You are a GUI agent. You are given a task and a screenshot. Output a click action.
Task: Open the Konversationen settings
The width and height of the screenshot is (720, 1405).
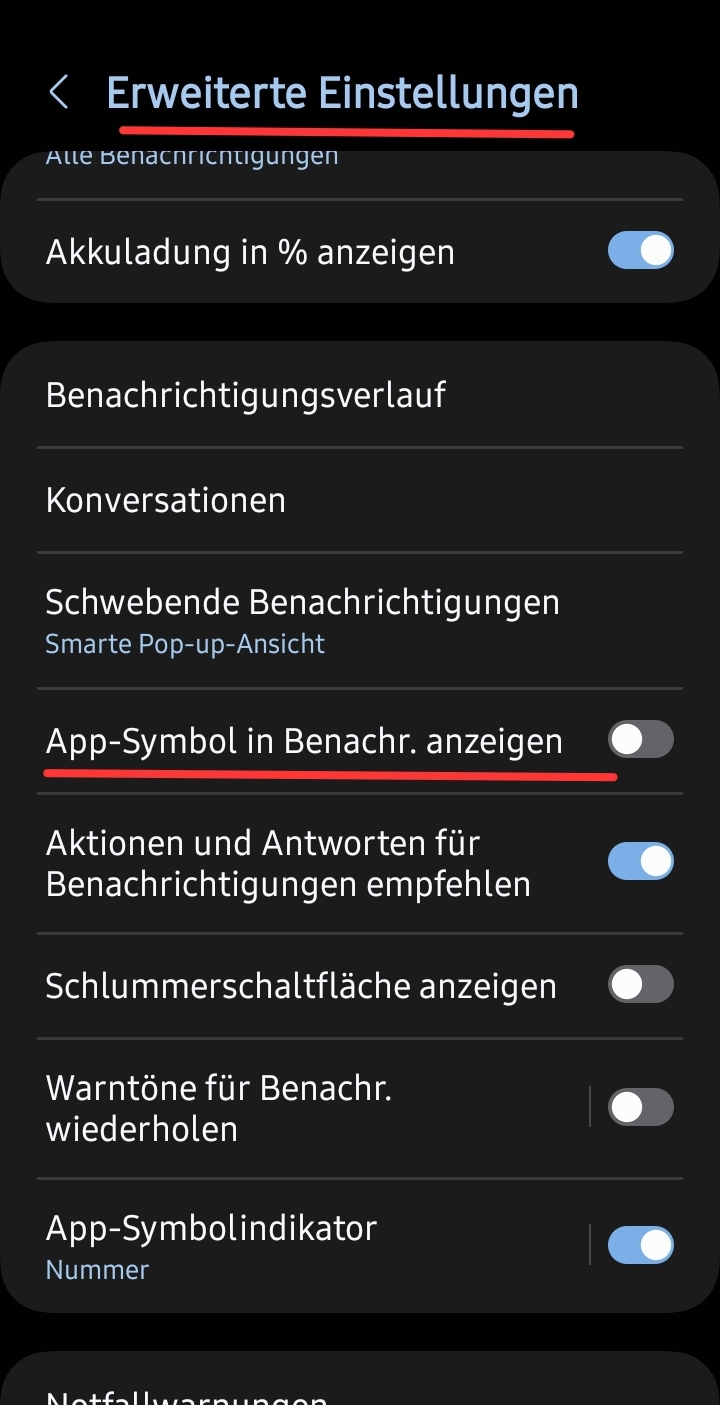click(x=165, y=499)
